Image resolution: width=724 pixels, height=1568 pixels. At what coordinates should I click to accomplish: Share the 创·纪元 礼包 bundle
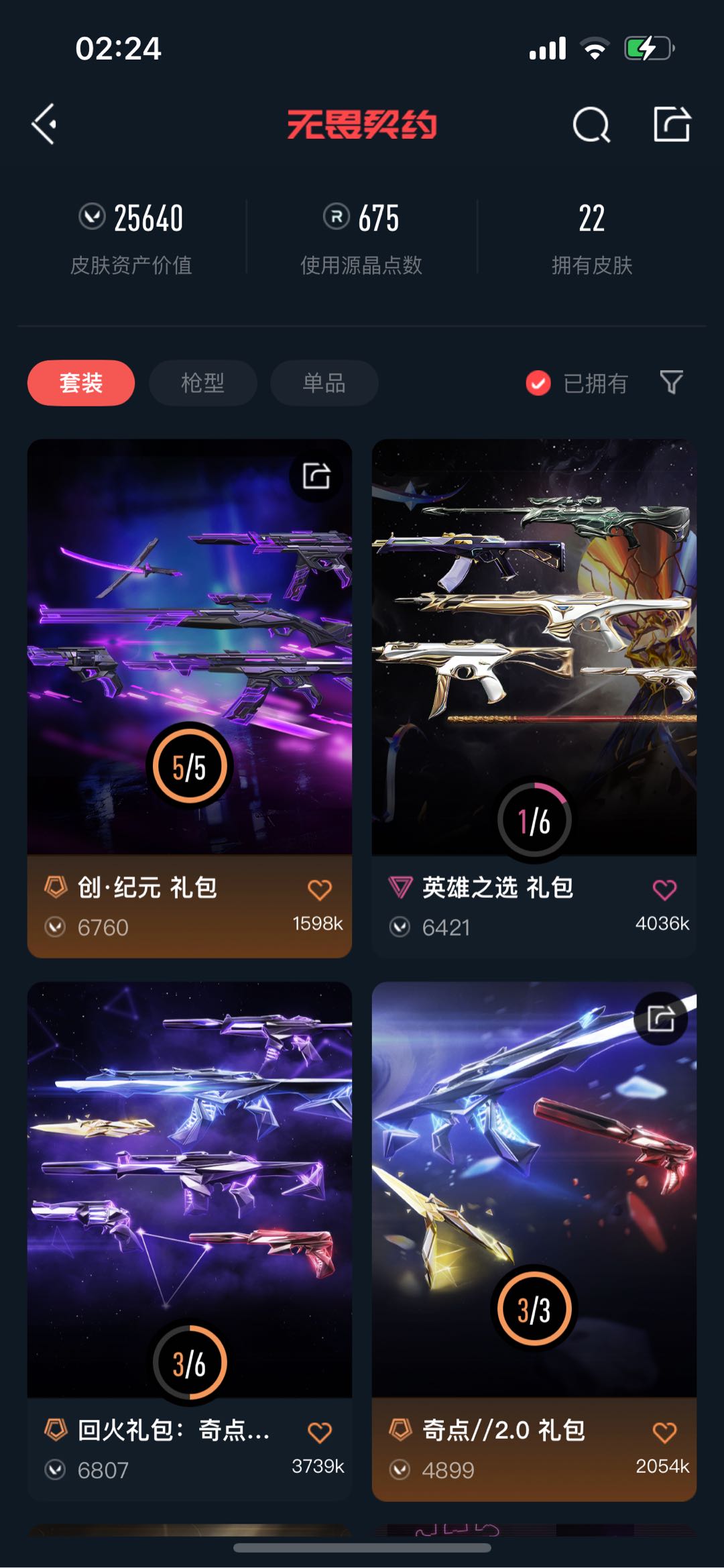coord(316,476)
